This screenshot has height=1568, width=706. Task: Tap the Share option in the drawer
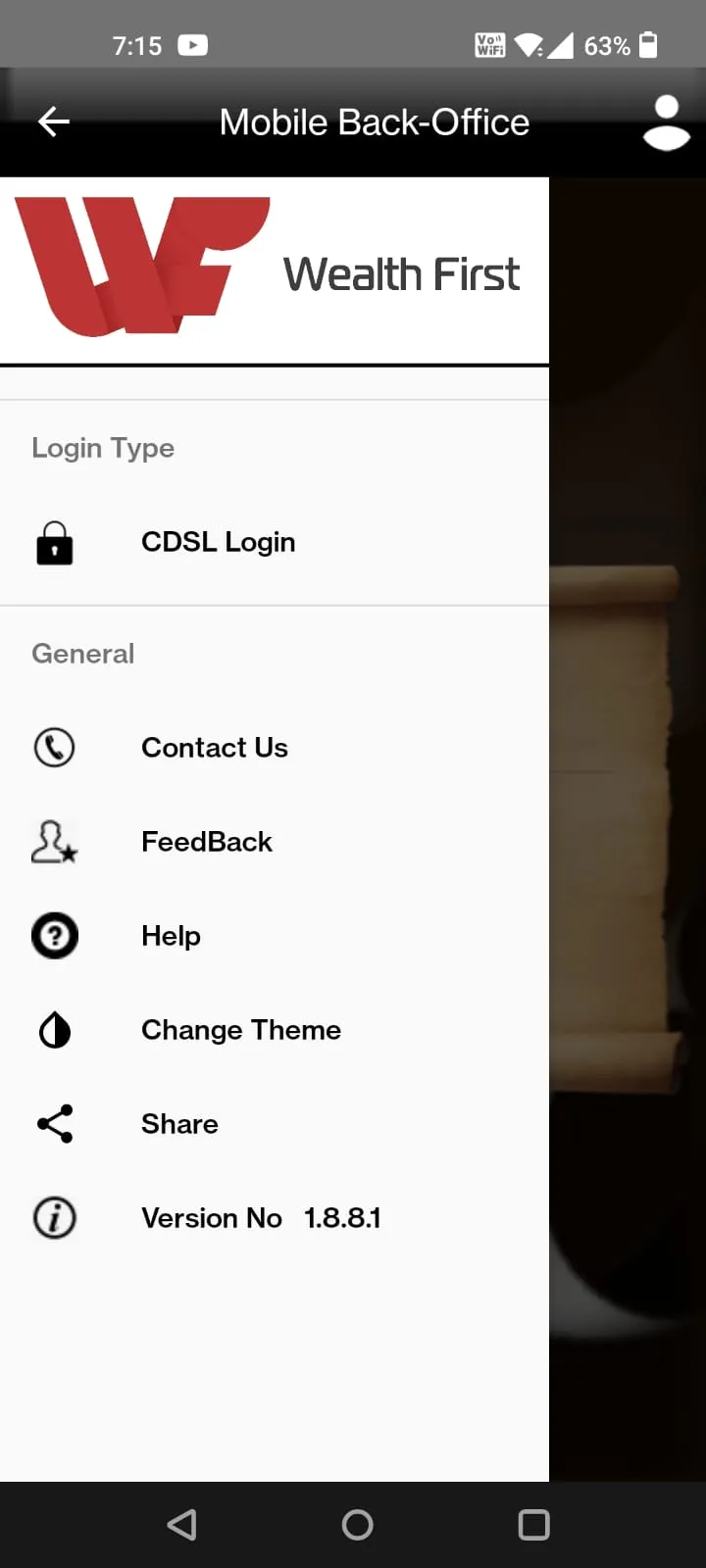[179, 1124]
